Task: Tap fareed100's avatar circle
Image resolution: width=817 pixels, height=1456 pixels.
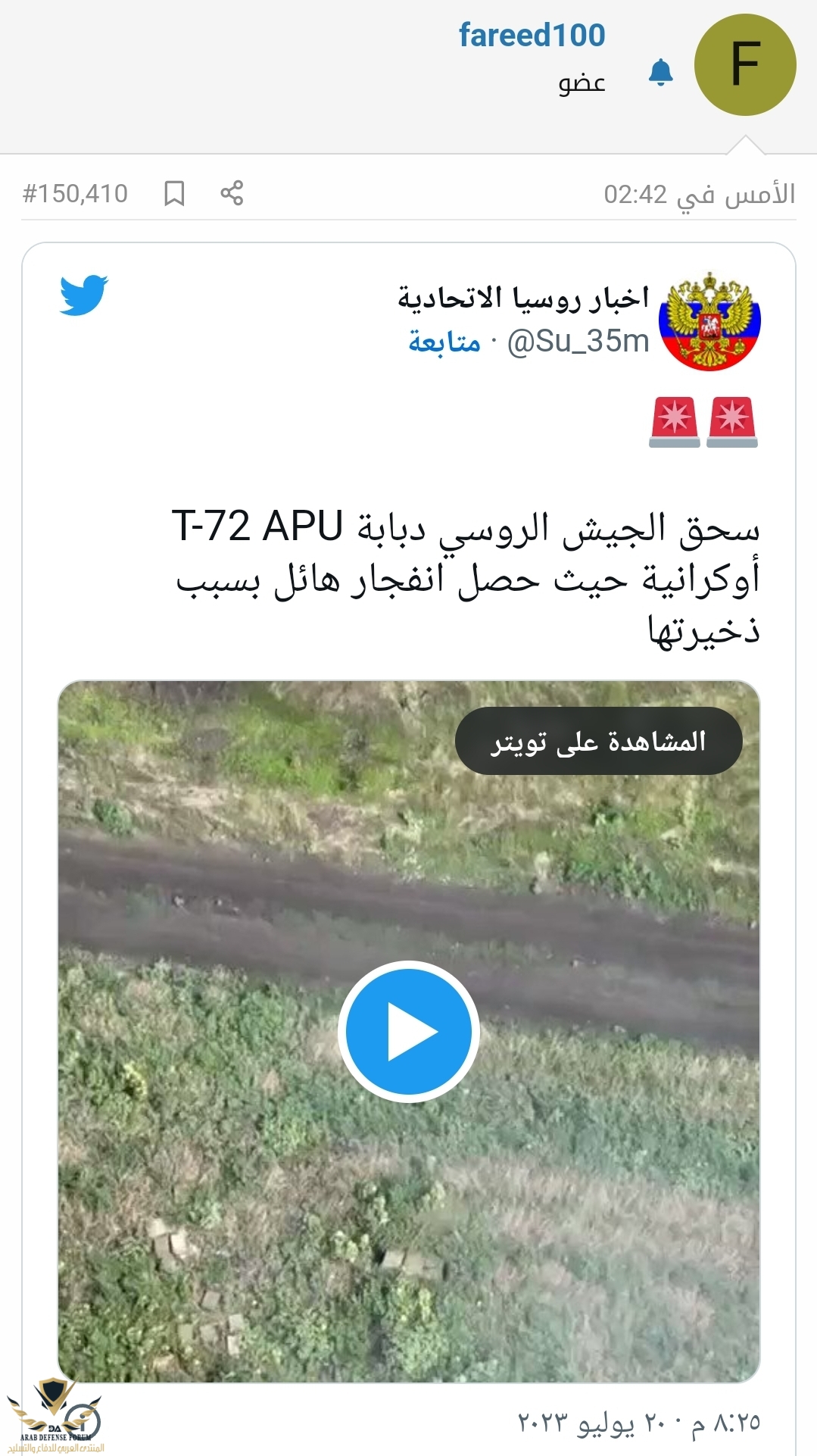Action: point(744,65)
